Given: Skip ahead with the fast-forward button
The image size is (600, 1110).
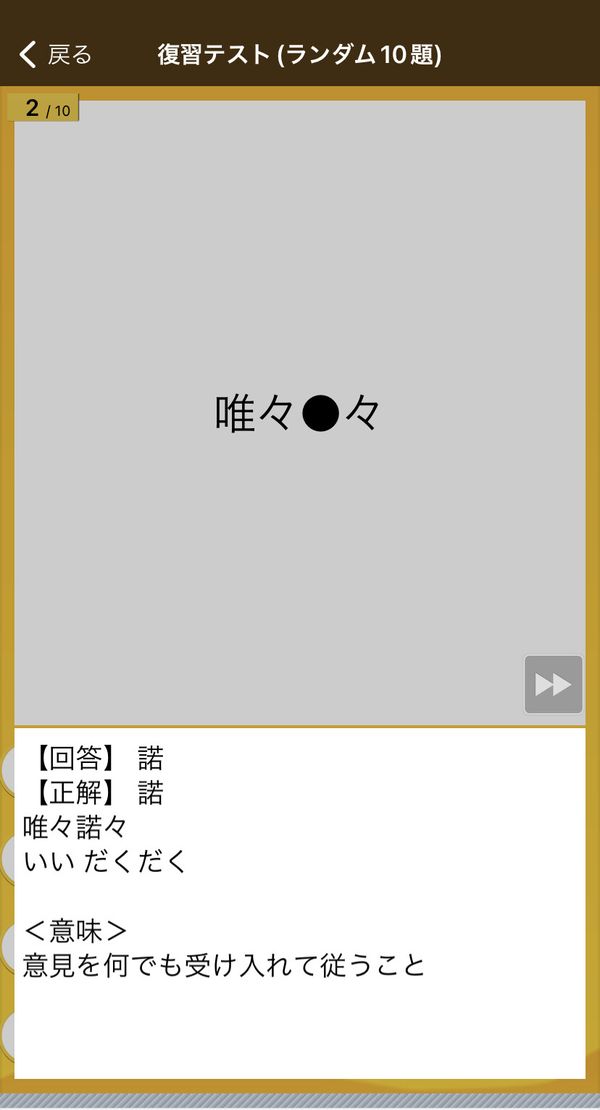Looking at the screenshot, I should pyautogui.click(x=553, y=685).
